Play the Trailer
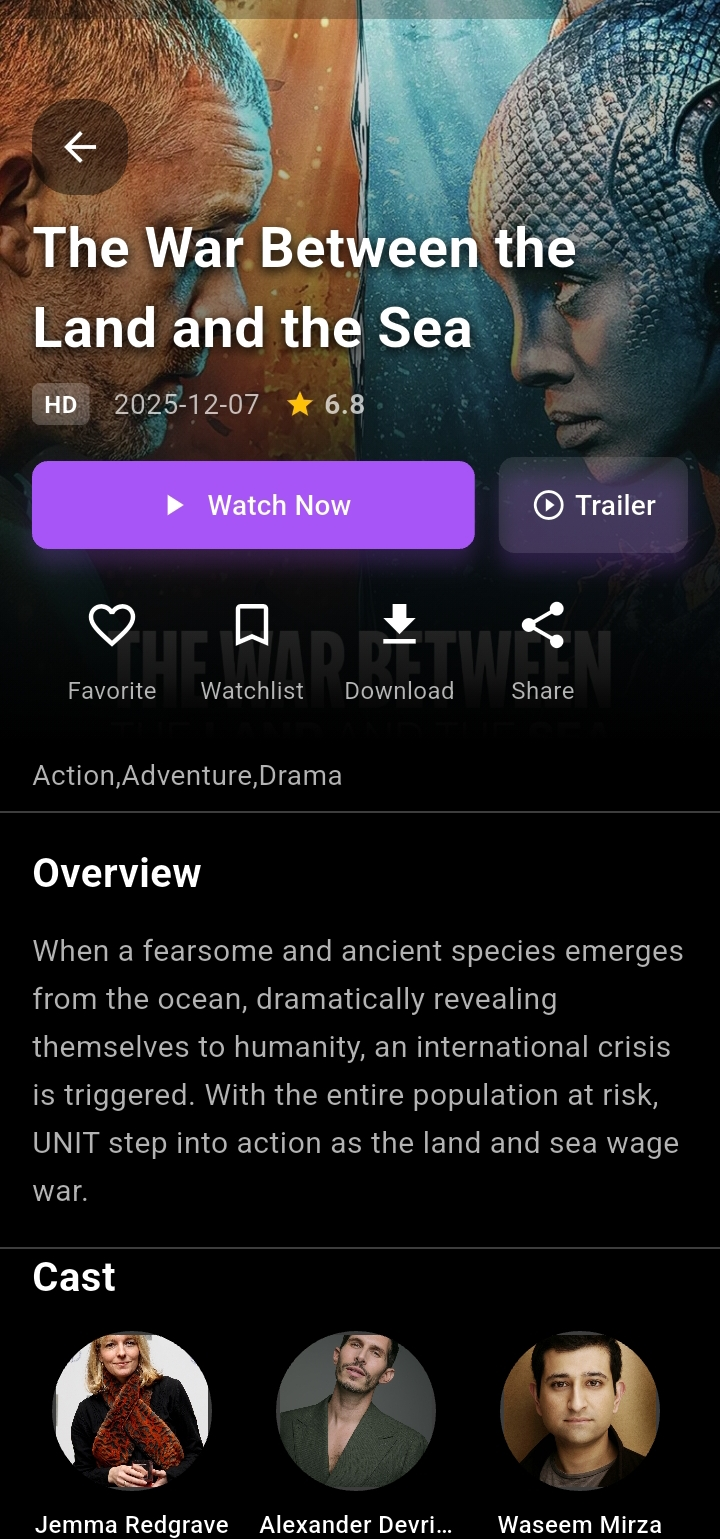The image size is (720, 1539). tap(593, 505)
